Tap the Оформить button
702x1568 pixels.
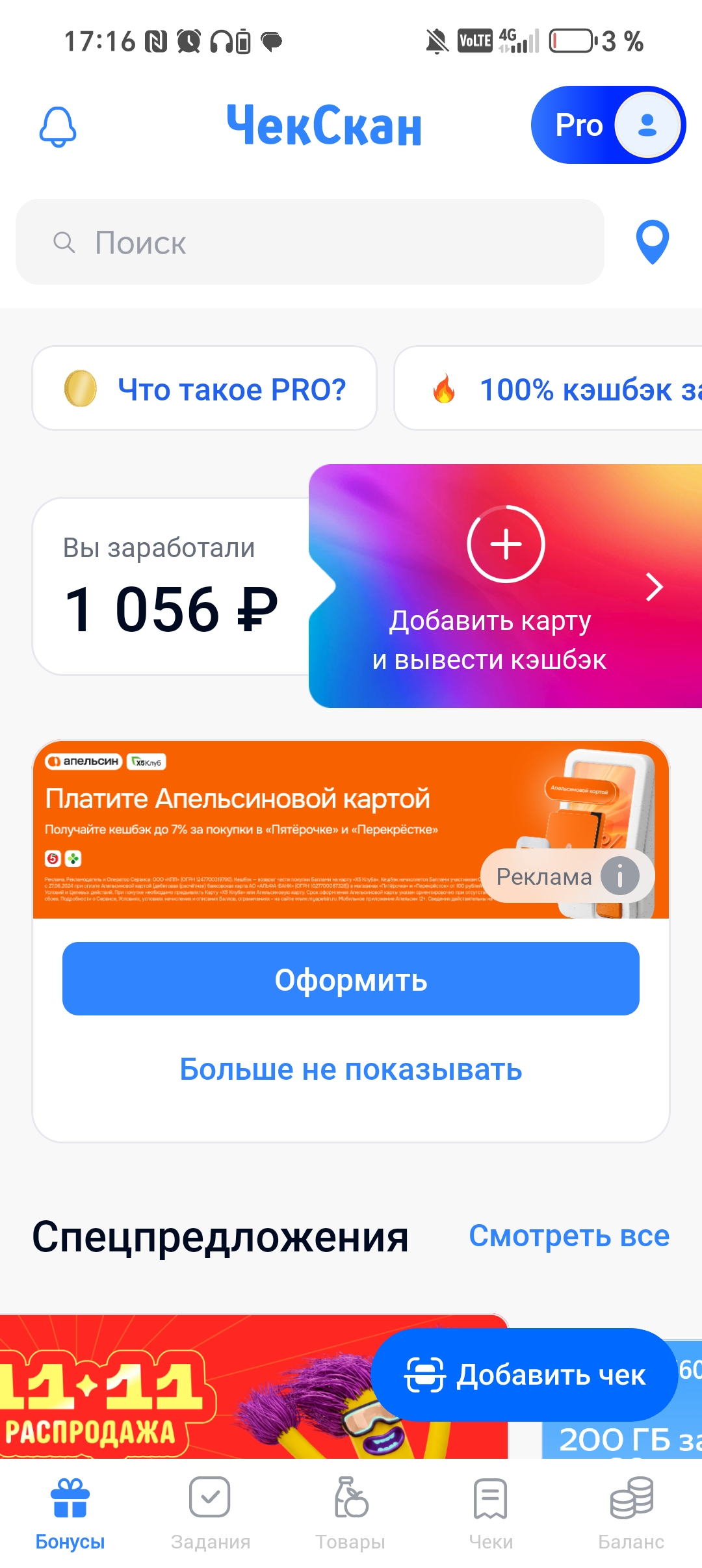pyautogui.click(x=351, y=979)
